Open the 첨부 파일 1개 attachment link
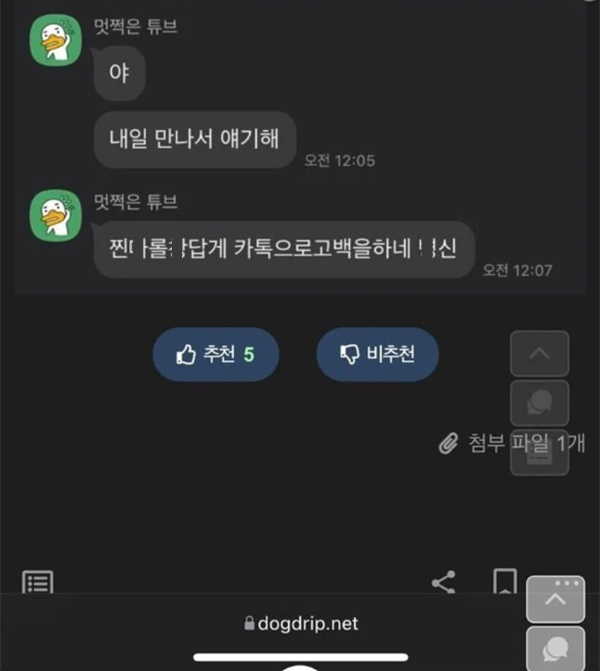 (512, 443)
